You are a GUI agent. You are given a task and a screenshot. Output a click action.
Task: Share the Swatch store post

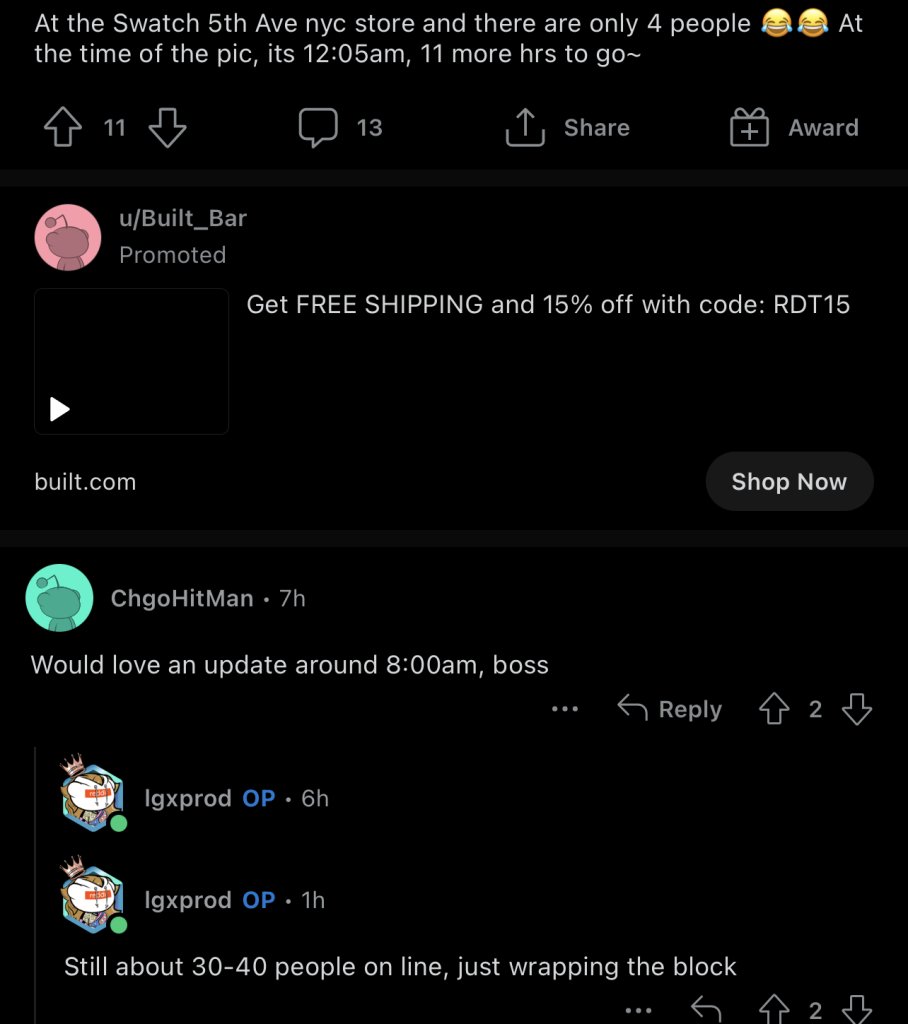[x=568, y=128]
